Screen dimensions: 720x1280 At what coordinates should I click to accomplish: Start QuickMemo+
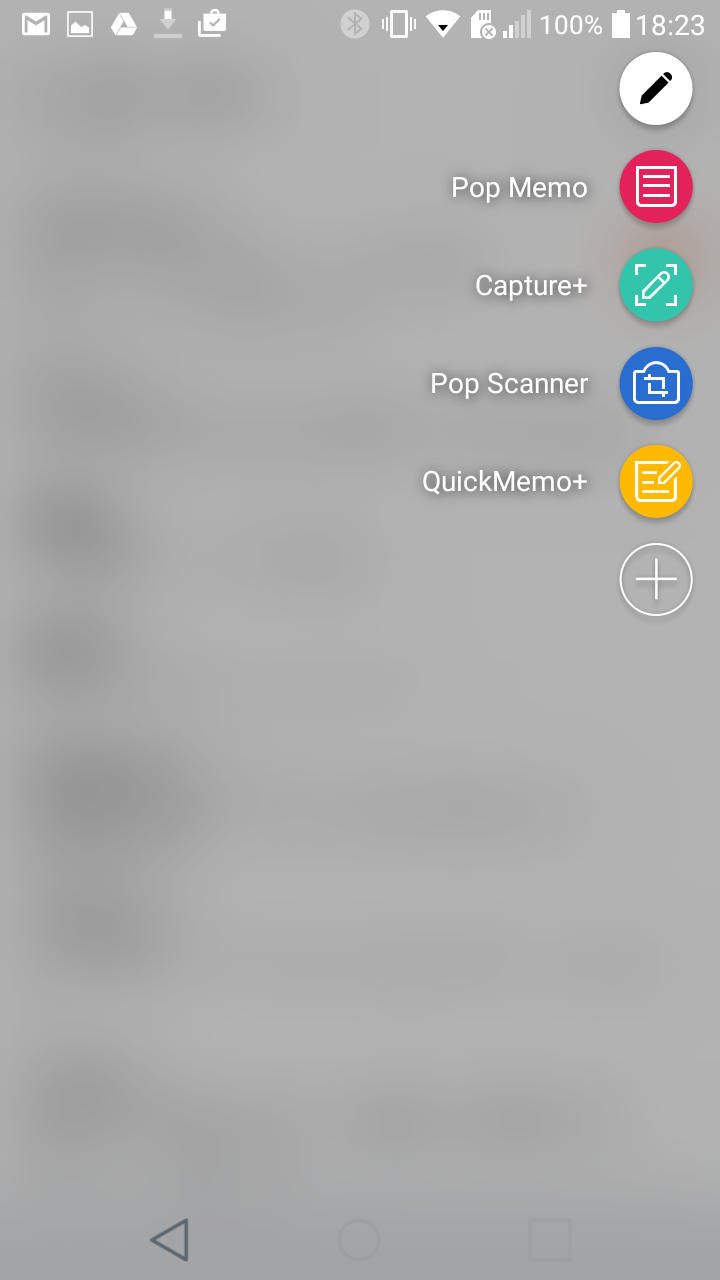(656, 481)
